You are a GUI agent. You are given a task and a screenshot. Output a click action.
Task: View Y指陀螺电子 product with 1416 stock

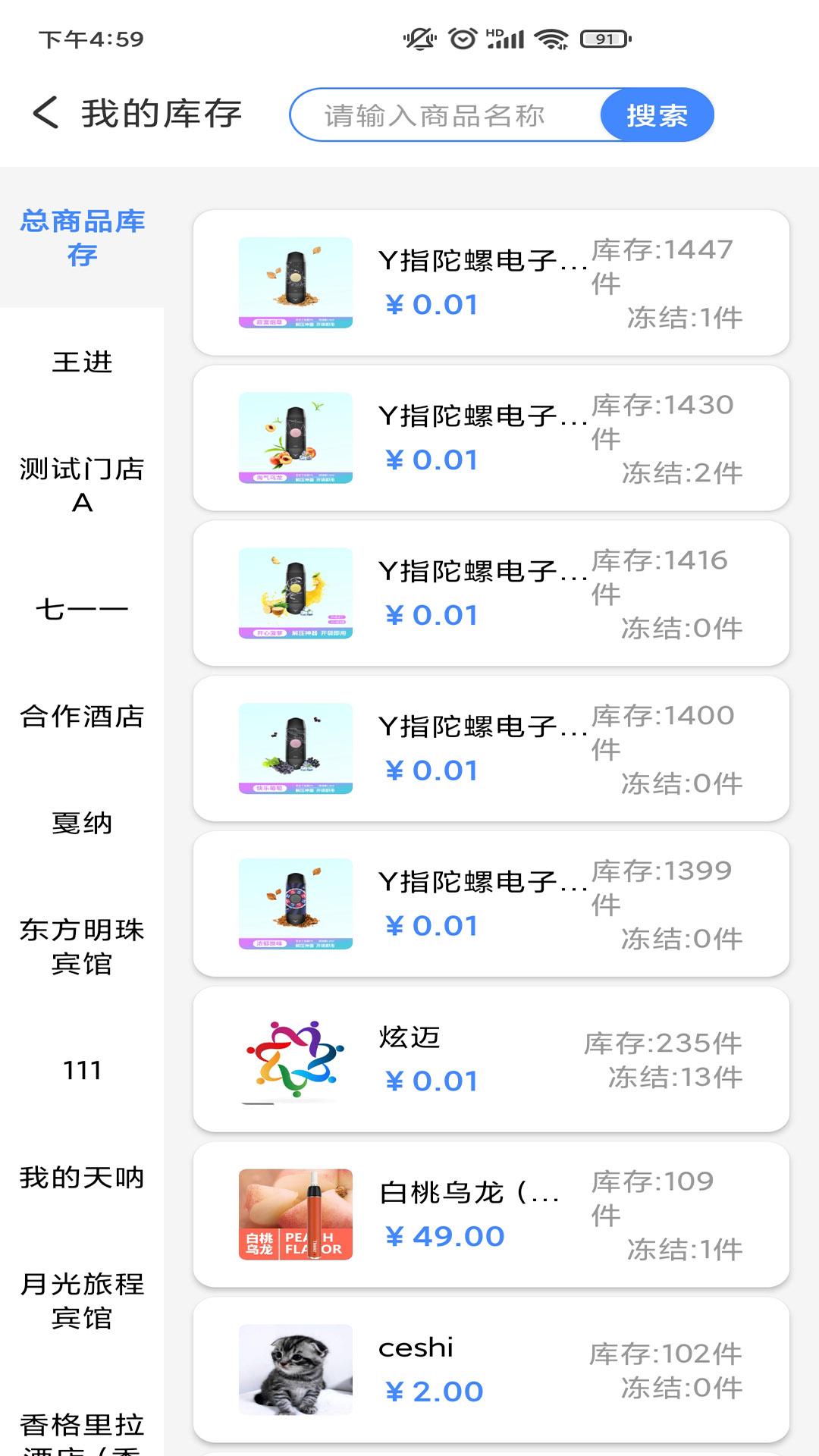tap(491, 594)
